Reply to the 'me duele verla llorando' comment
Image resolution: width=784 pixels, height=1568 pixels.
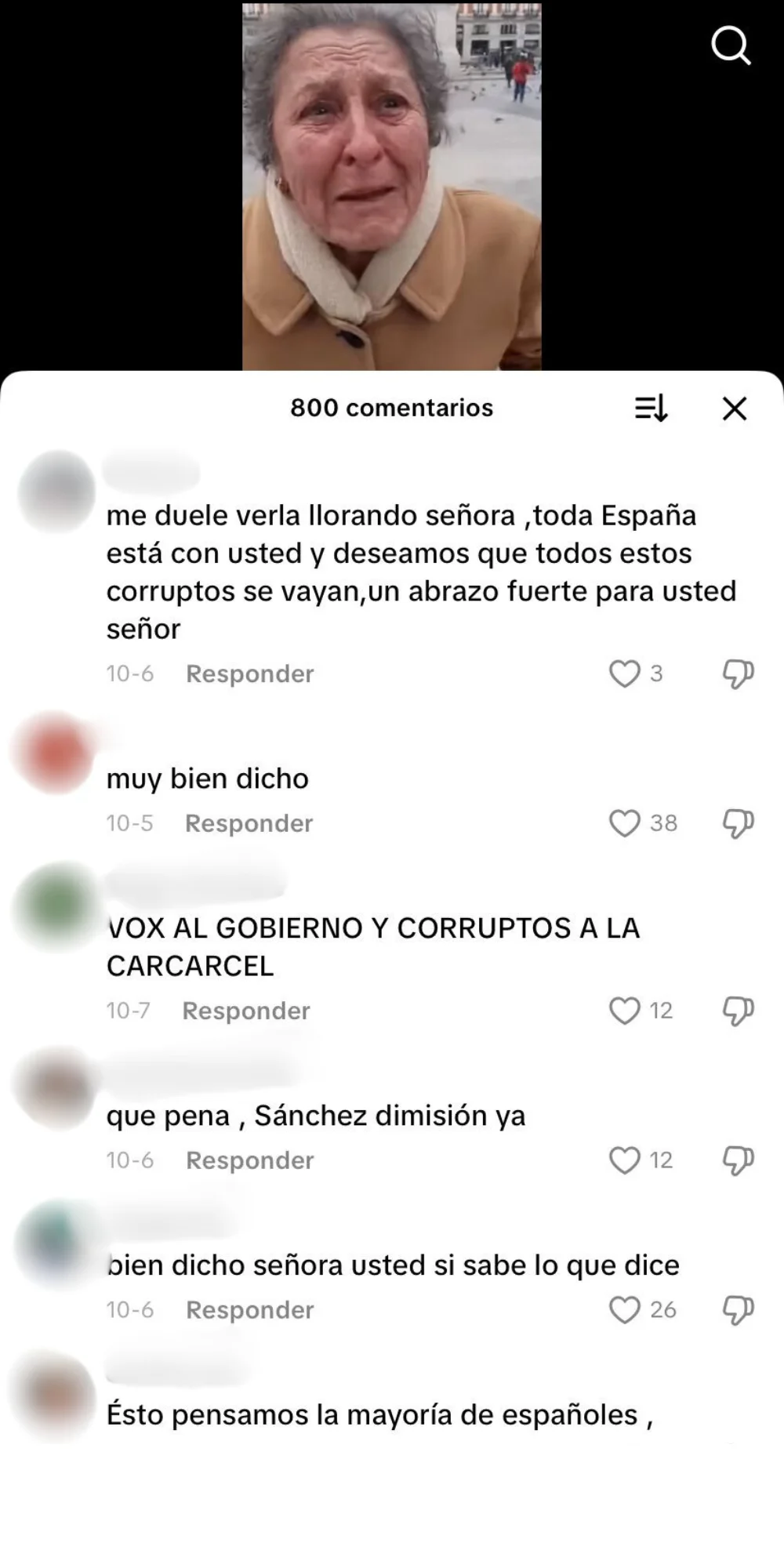[249, 673]
